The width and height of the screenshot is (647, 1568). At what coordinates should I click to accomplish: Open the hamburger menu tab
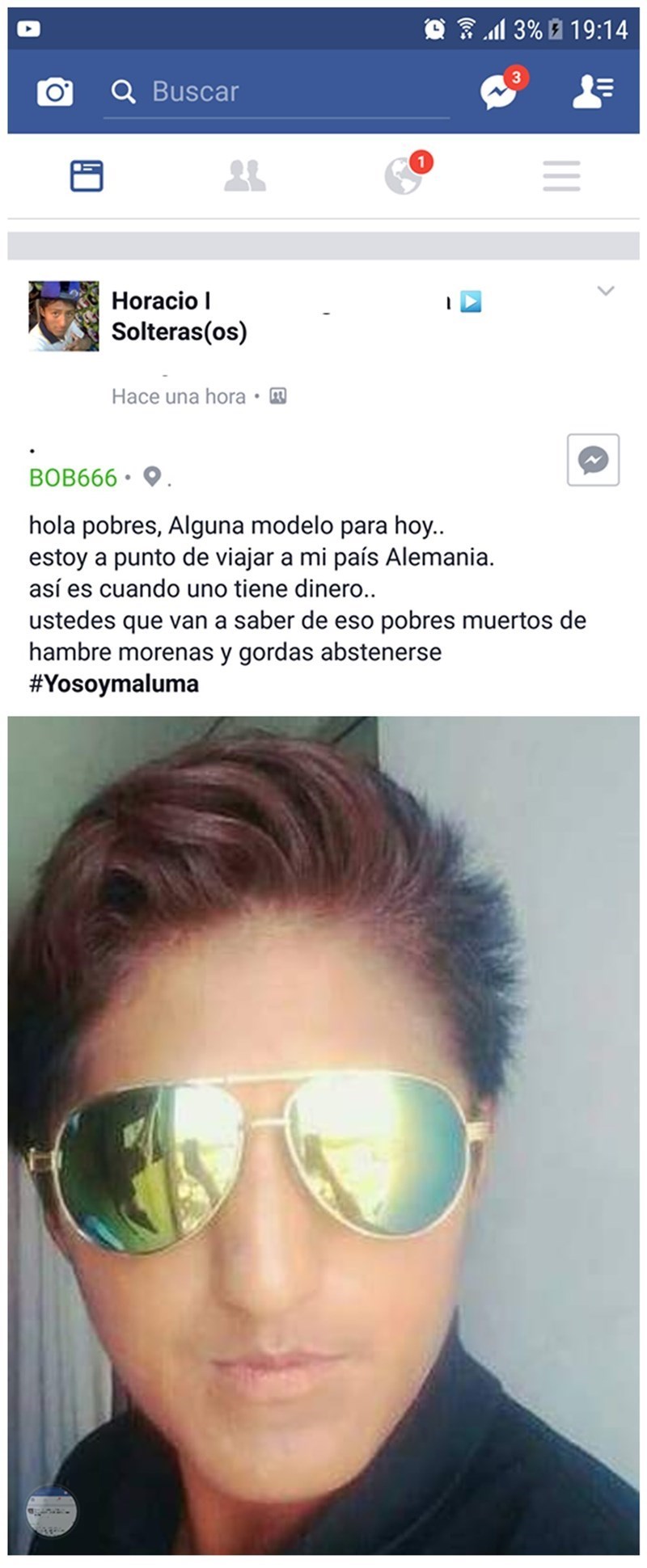click(561, 175)
